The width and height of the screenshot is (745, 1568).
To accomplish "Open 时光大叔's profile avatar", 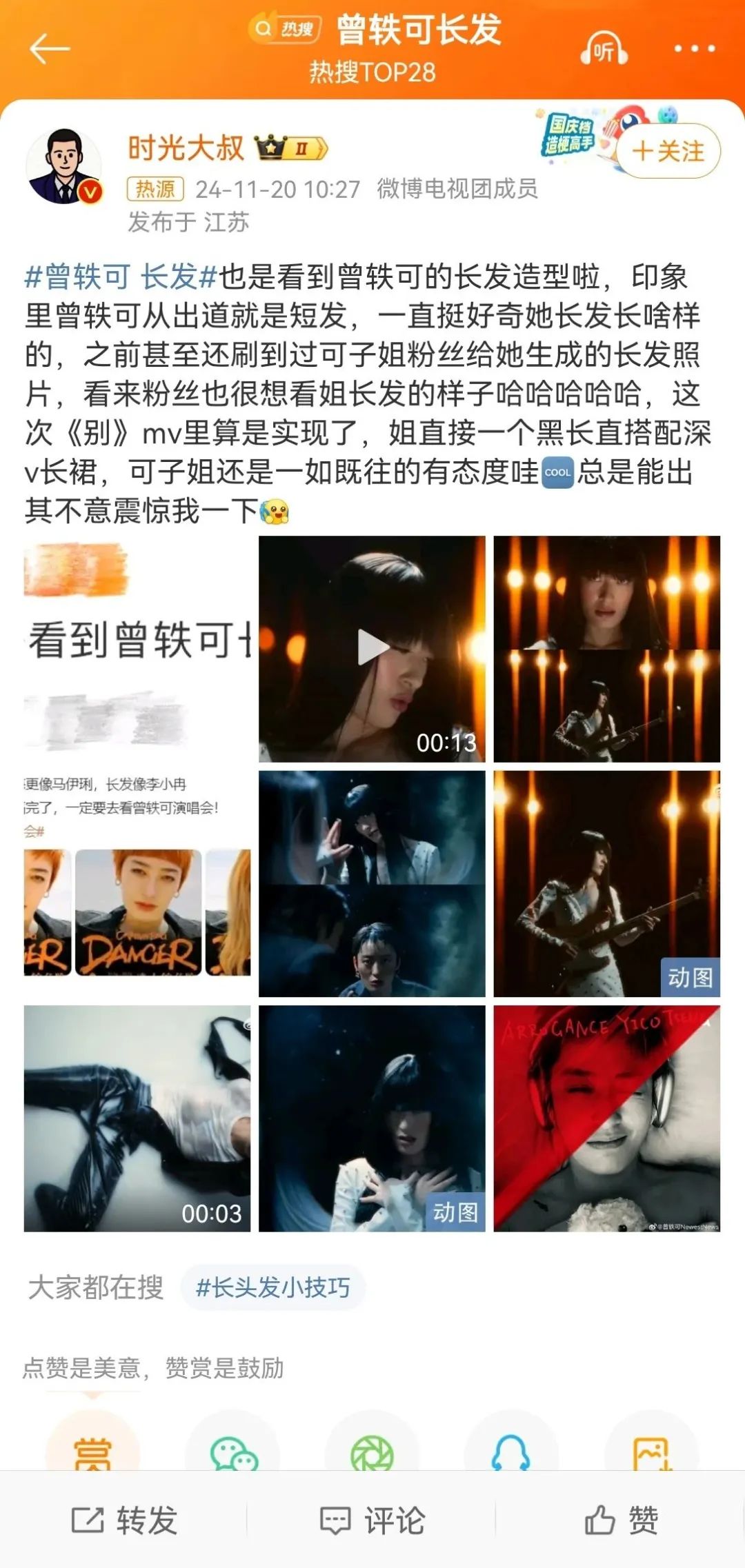I will 63,165.
